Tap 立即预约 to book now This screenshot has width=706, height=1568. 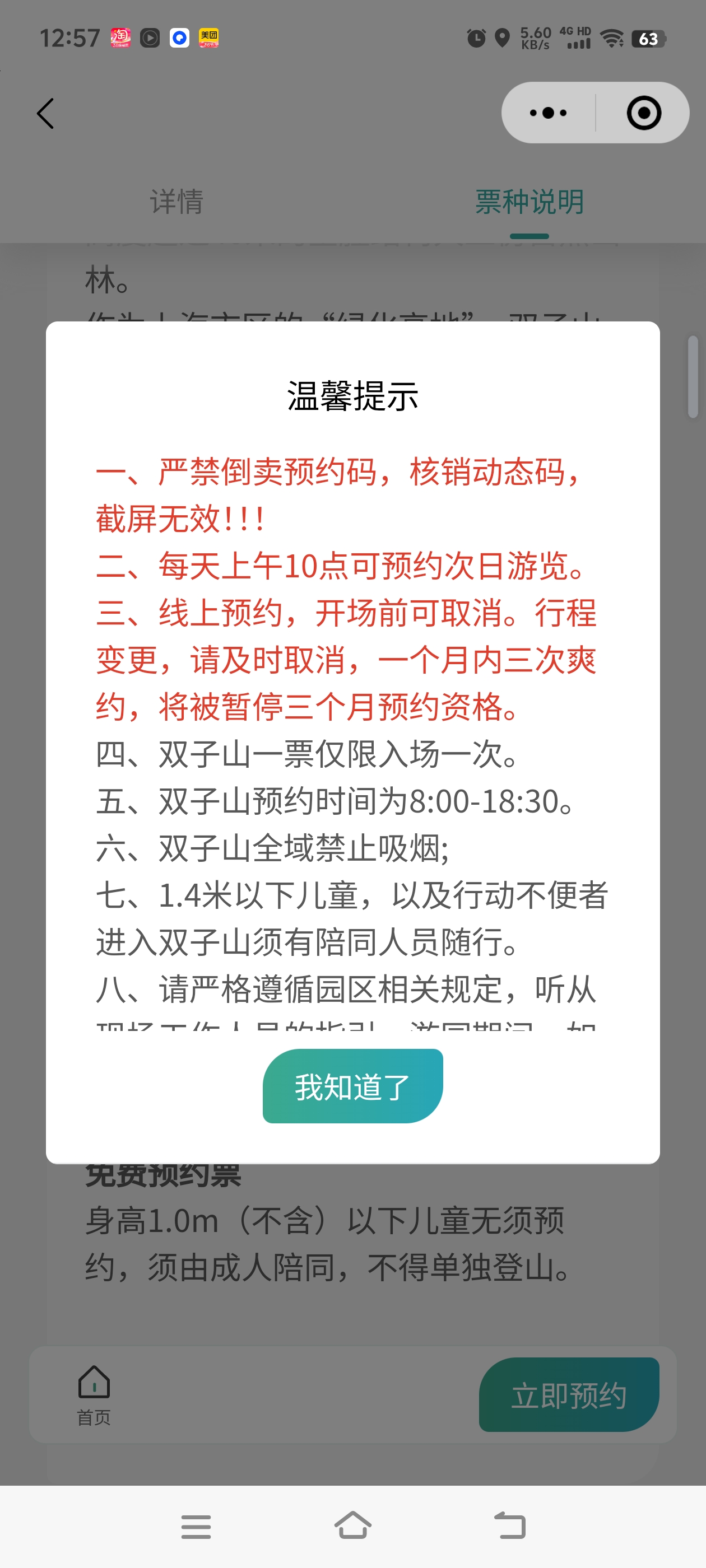pos(569,1394)
